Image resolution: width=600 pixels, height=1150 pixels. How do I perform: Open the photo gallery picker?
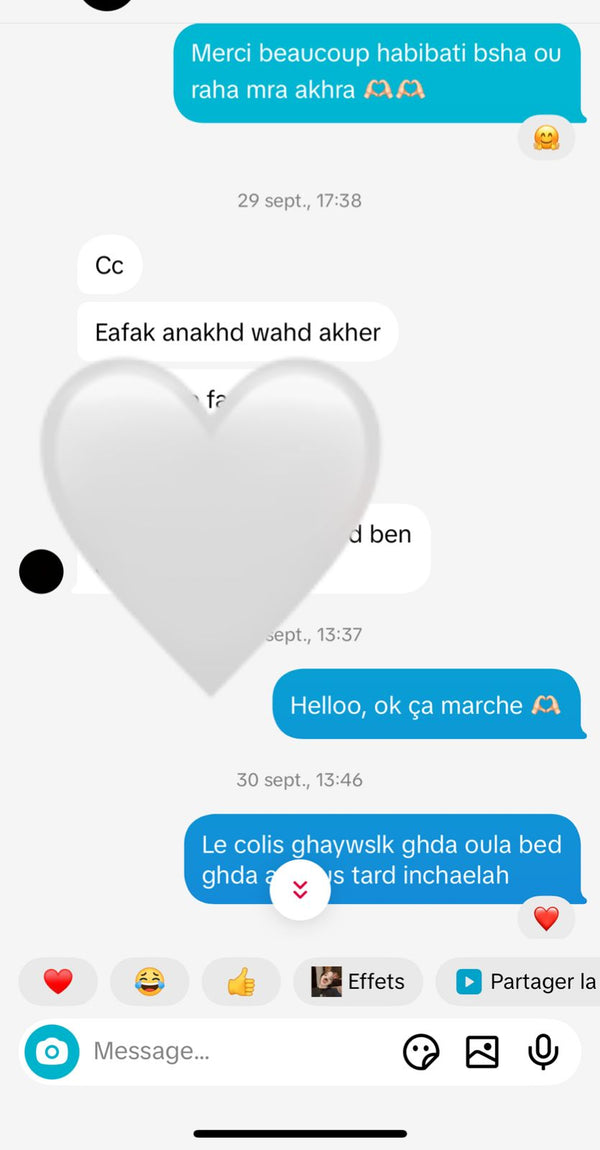482,1052
